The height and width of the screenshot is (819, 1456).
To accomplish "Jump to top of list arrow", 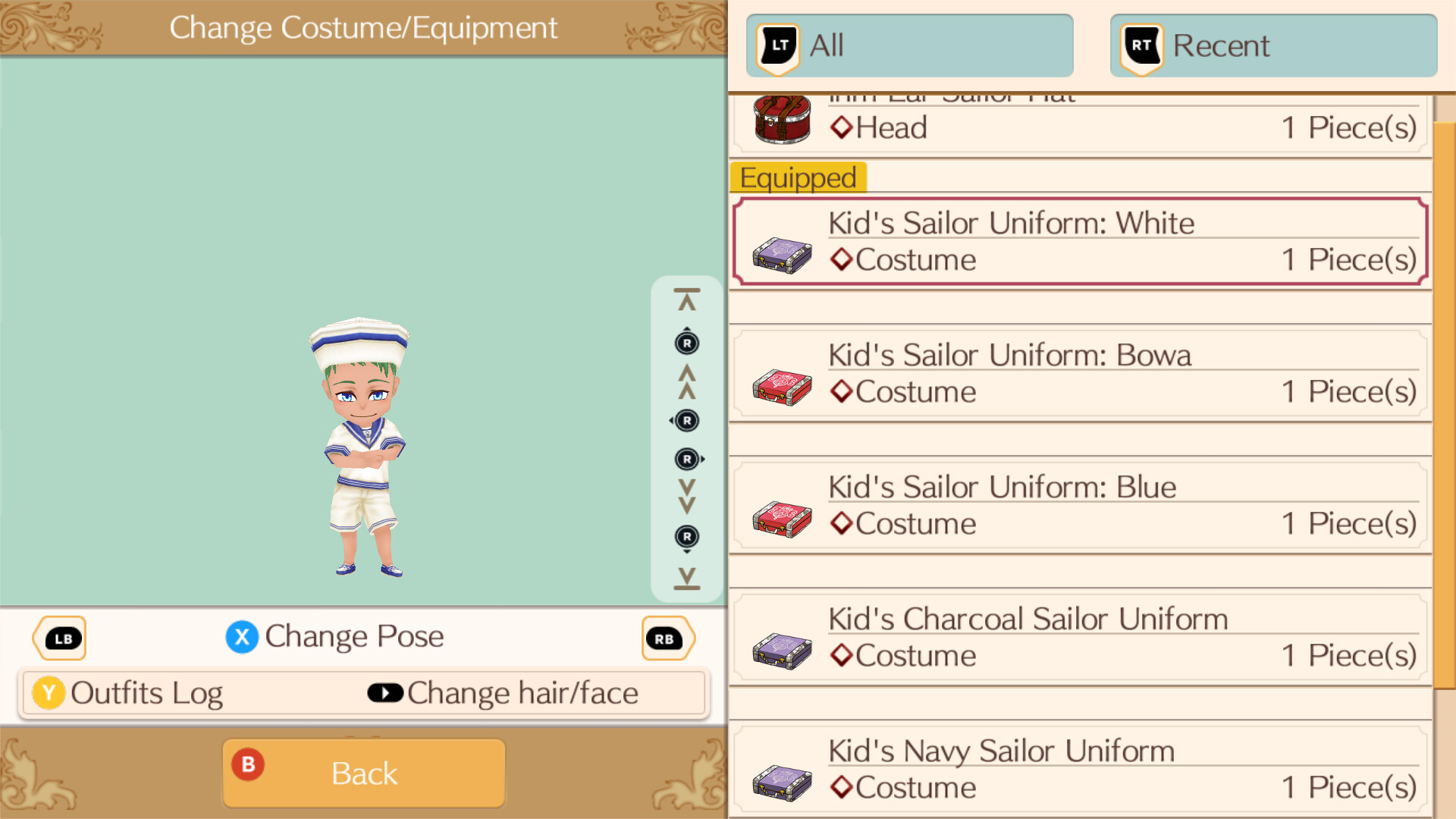I will pyautogui.click(x=687, y=300).
